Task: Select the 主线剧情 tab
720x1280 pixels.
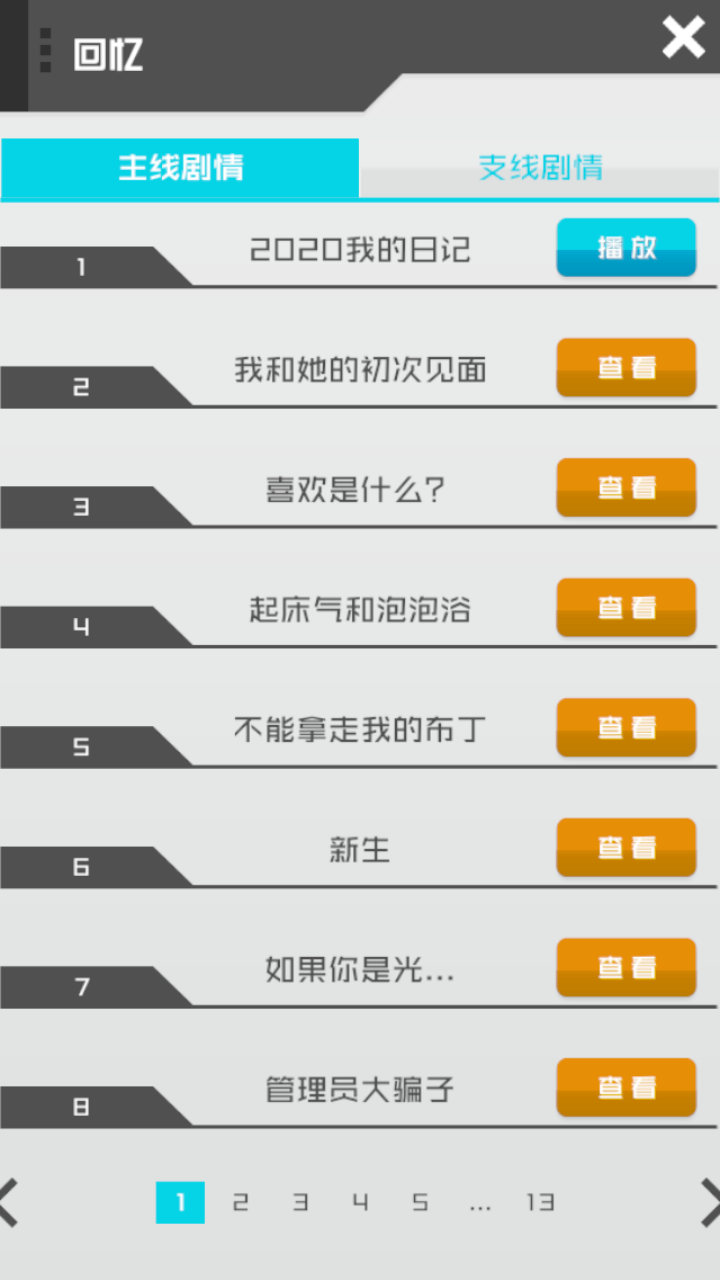Action: pos(180,168)
